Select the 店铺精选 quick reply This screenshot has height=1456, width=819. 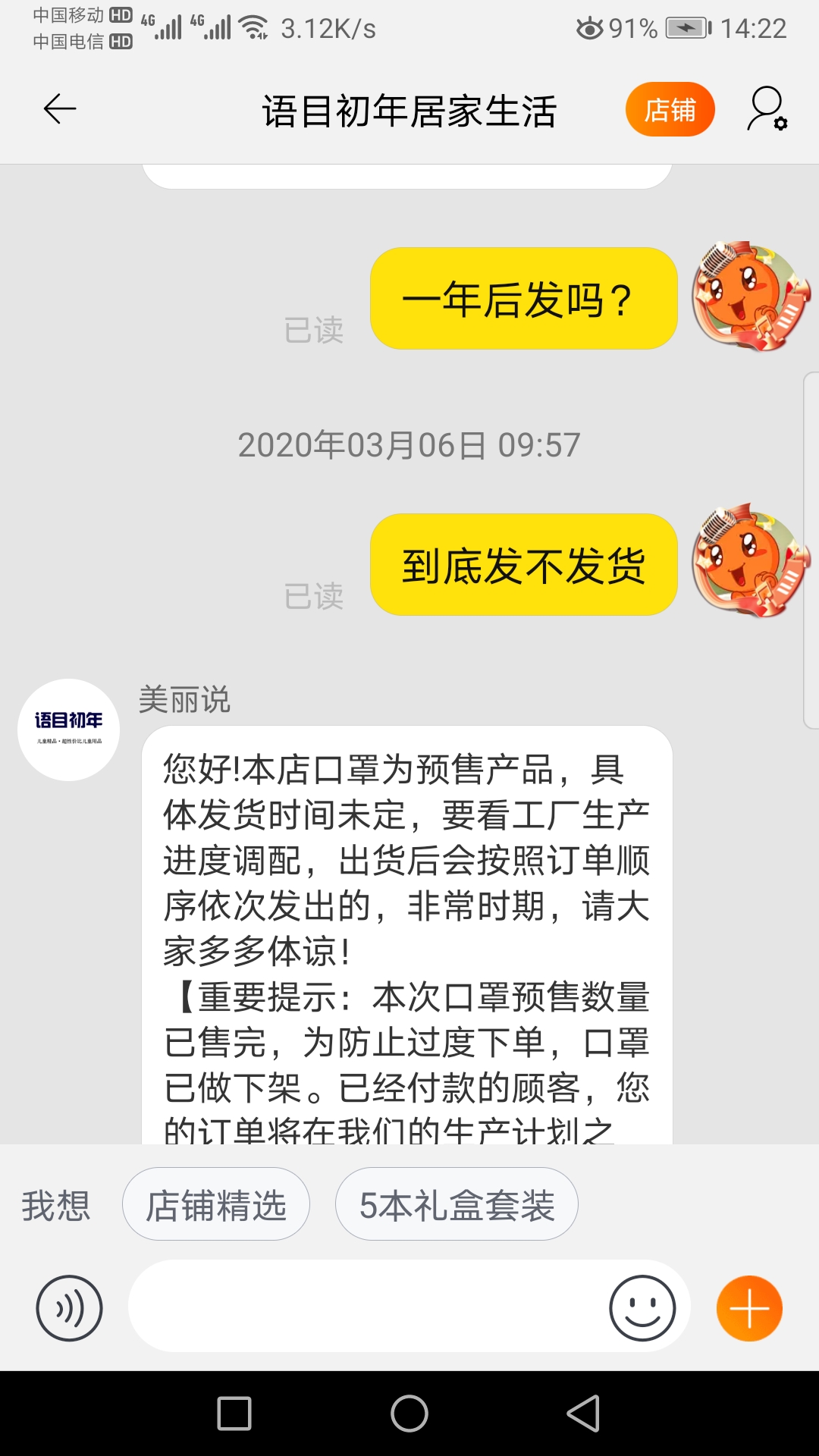(x=216, y=1204)
